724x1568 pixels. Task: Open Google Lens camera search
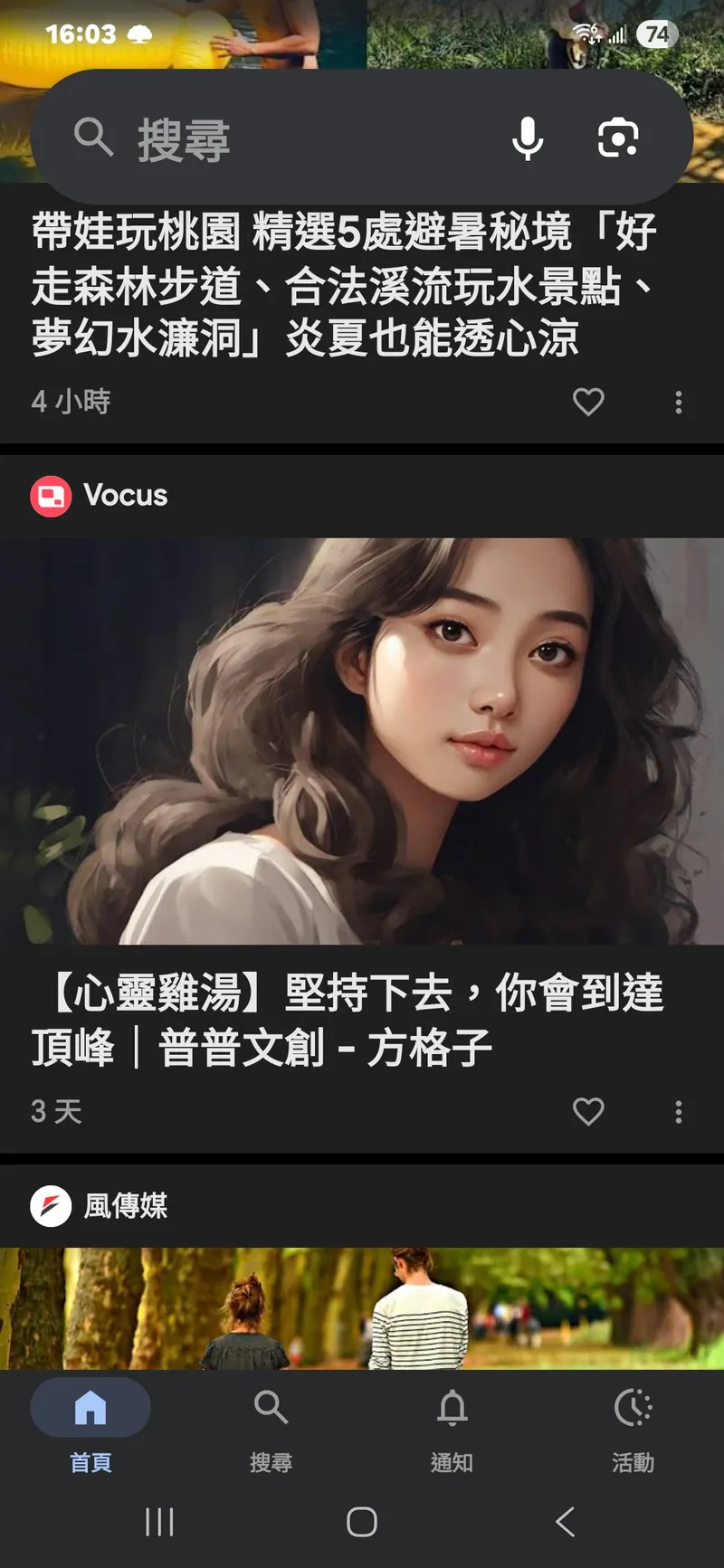[618, 138]
